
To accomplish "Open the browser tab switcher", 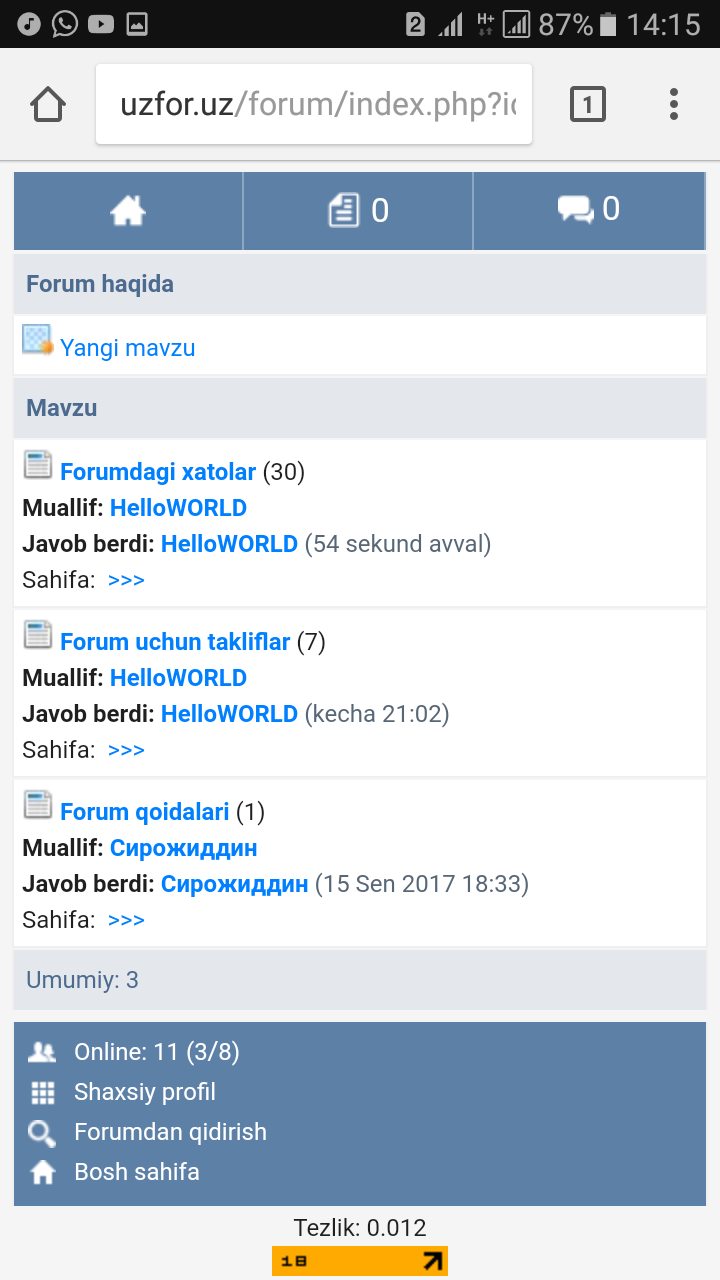I will point(588,104).
